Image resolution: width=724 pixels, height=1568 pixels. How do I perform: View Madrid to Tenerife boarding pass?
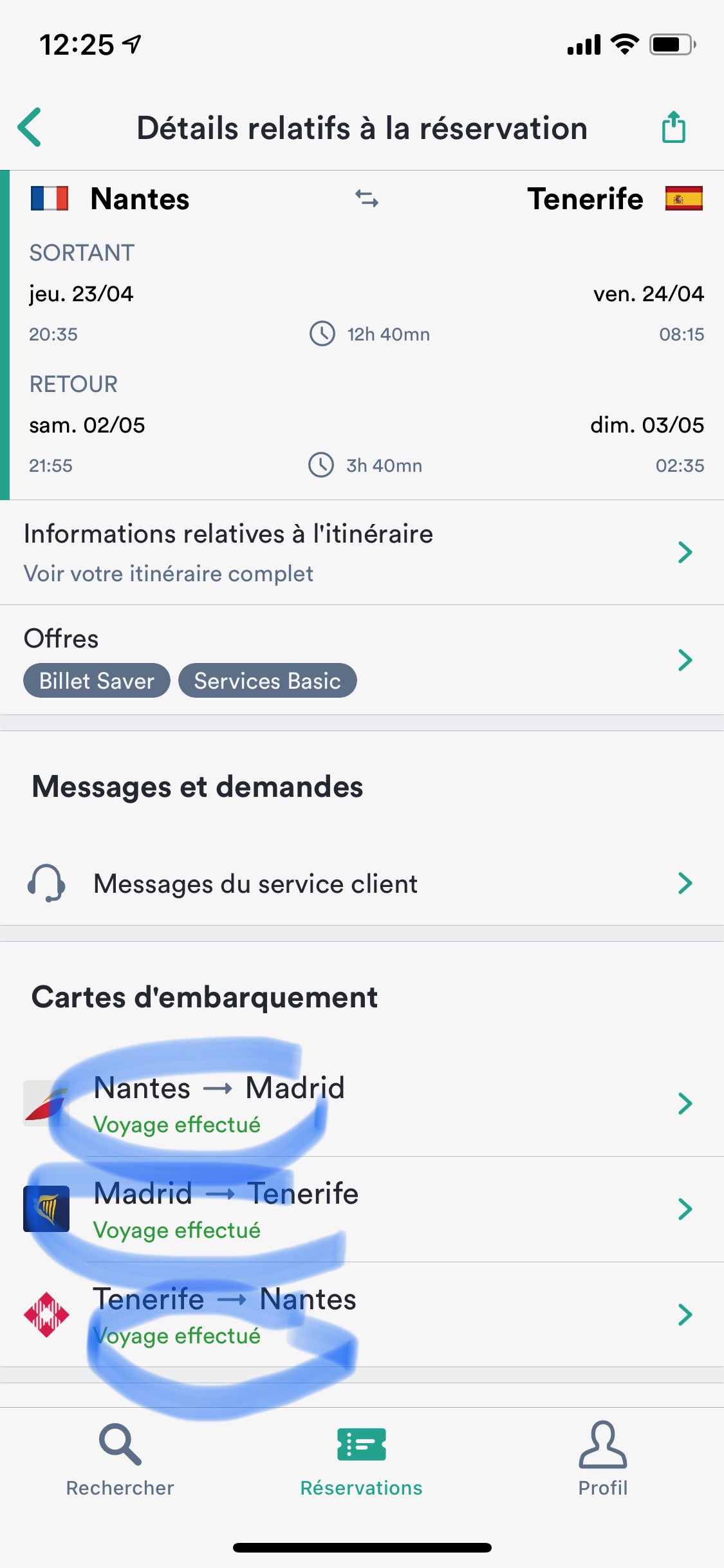[360, 1209]
